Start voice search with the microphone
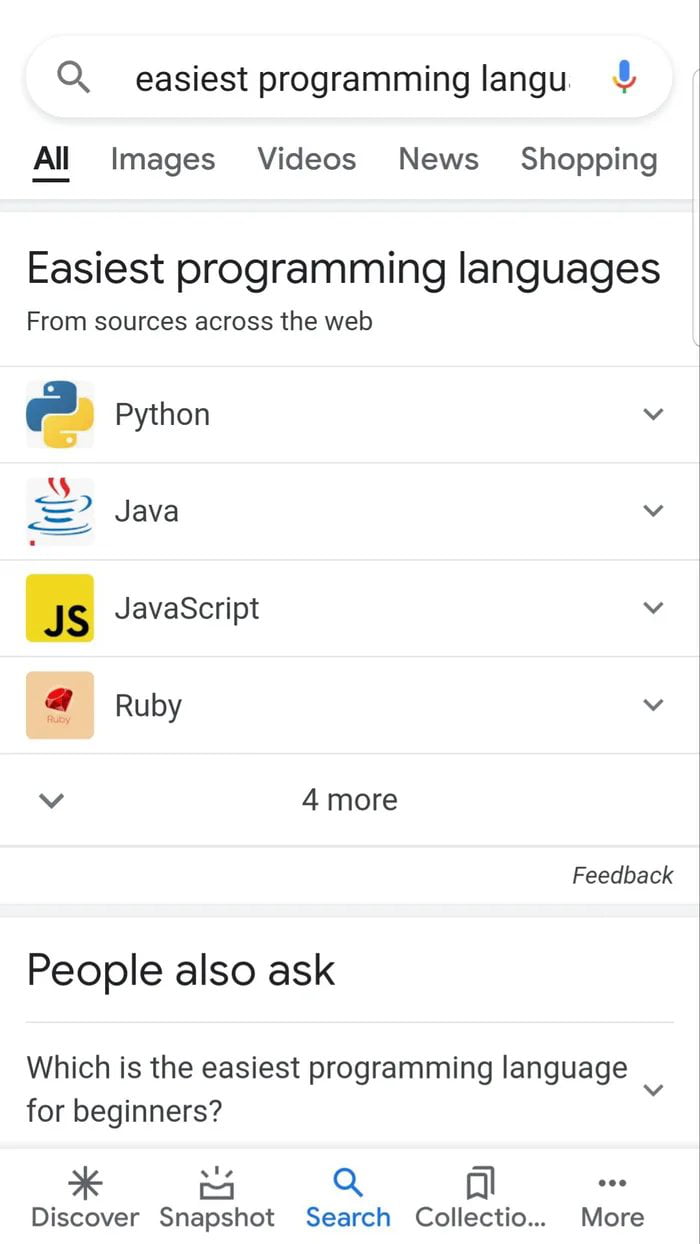Image resolution: width=700 pixels, height=1244 pixels. click(623, 78)
